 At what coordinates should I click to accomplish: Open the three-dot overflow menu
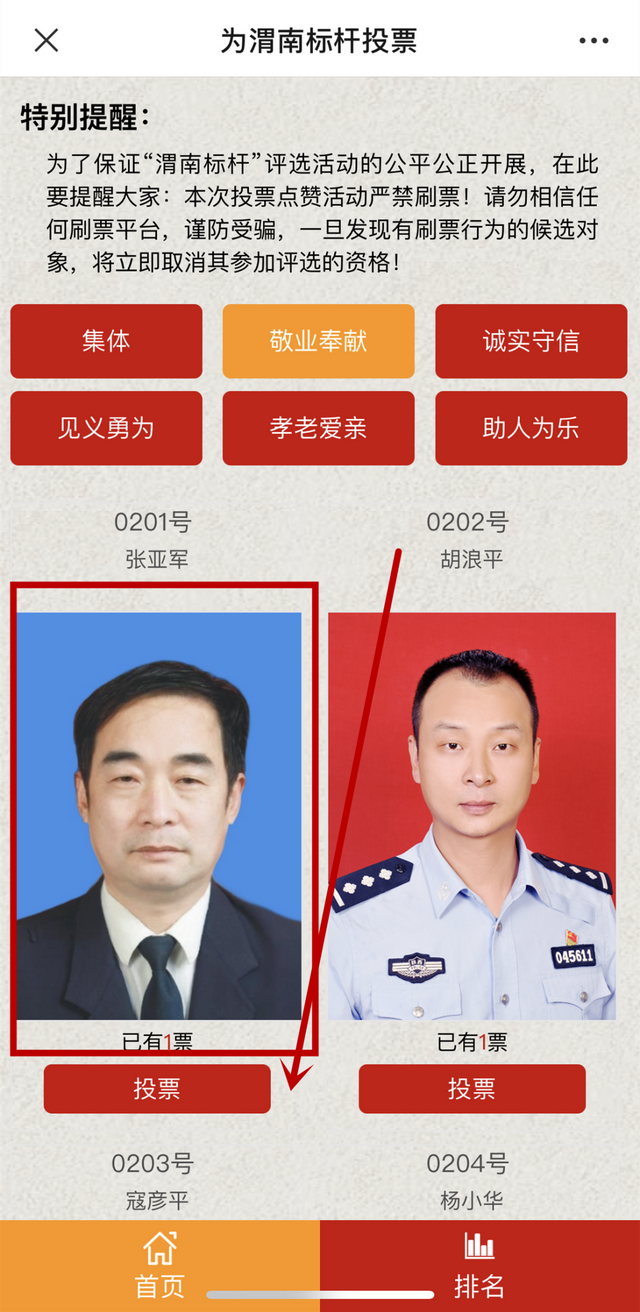click(x=593, y=41)
